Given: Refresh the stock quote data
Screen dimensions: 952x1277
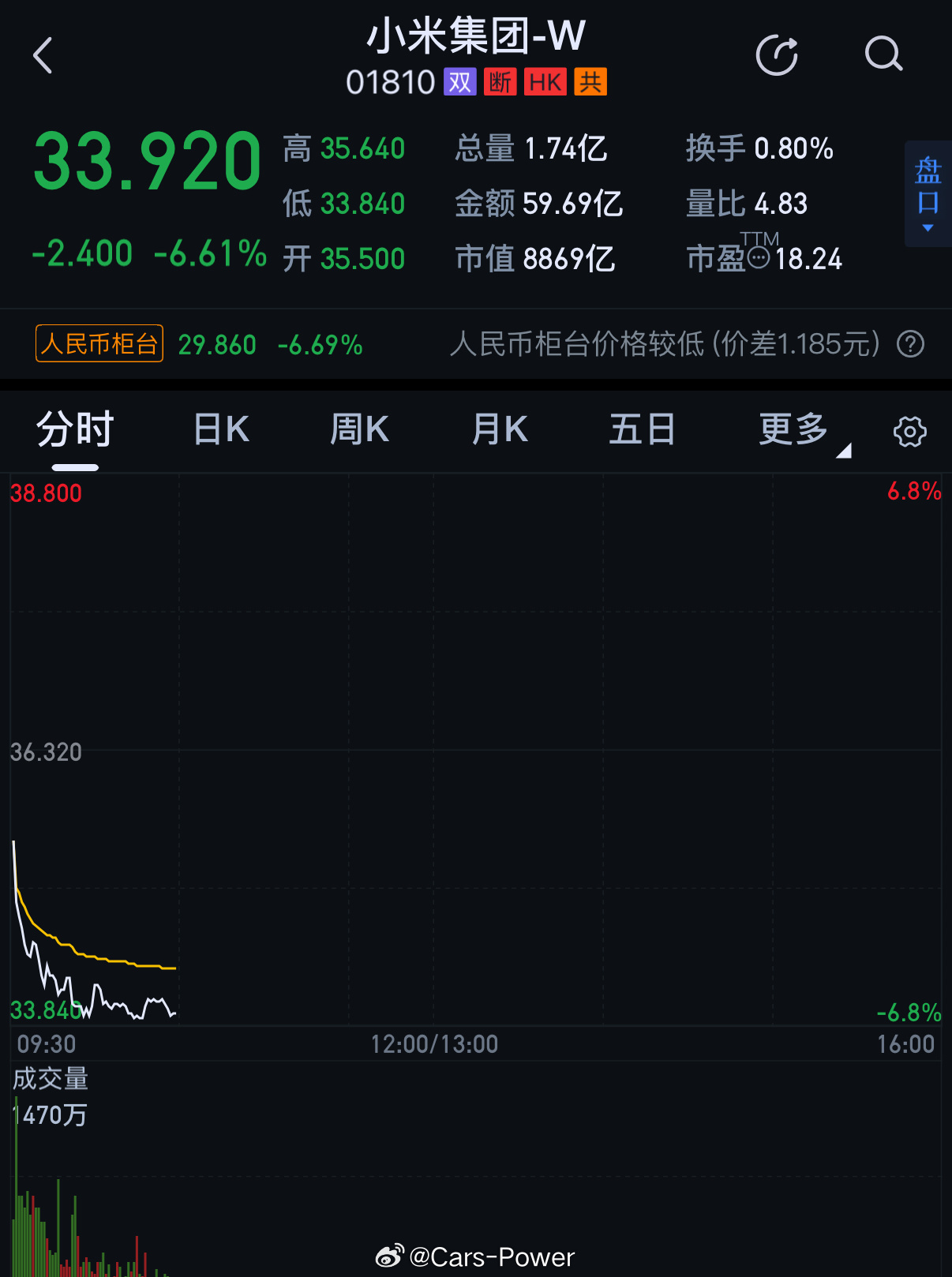Looking at the screenshot, I should (778, 55).
